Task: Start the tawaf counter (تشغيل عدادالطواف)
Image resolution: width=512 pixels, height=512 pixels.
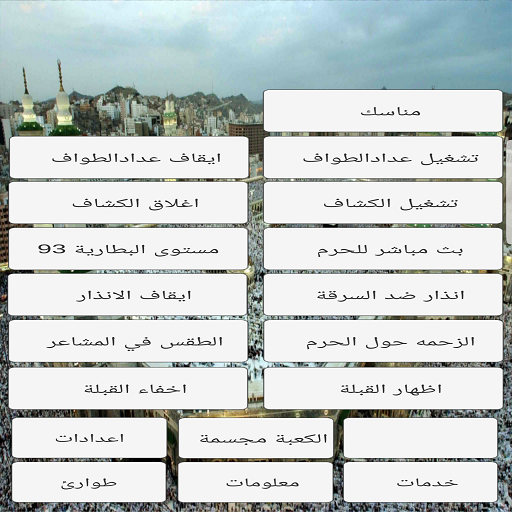Action: click(383, 157)
